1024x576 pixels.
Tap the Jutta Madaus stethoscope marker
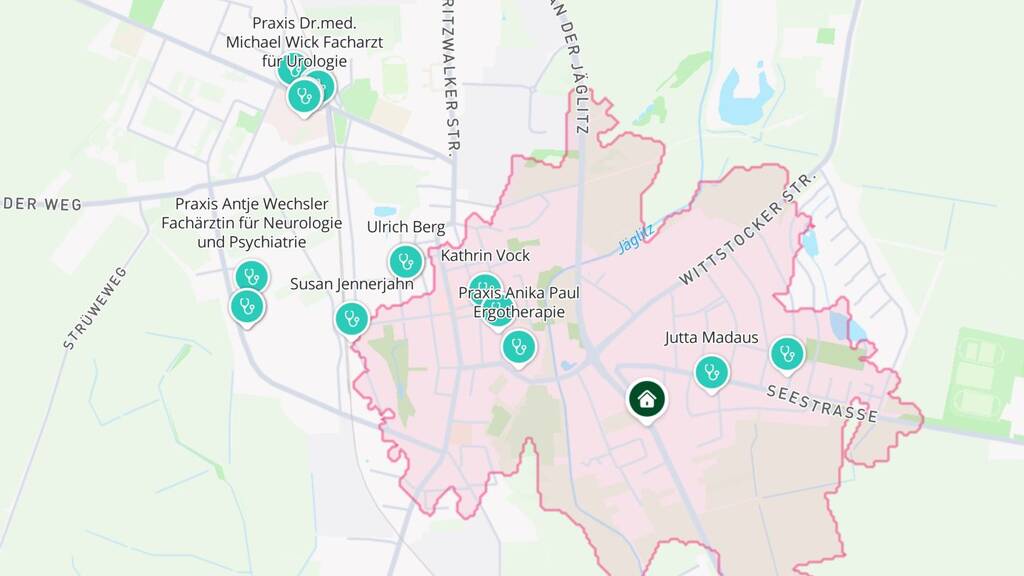(711, 373)
